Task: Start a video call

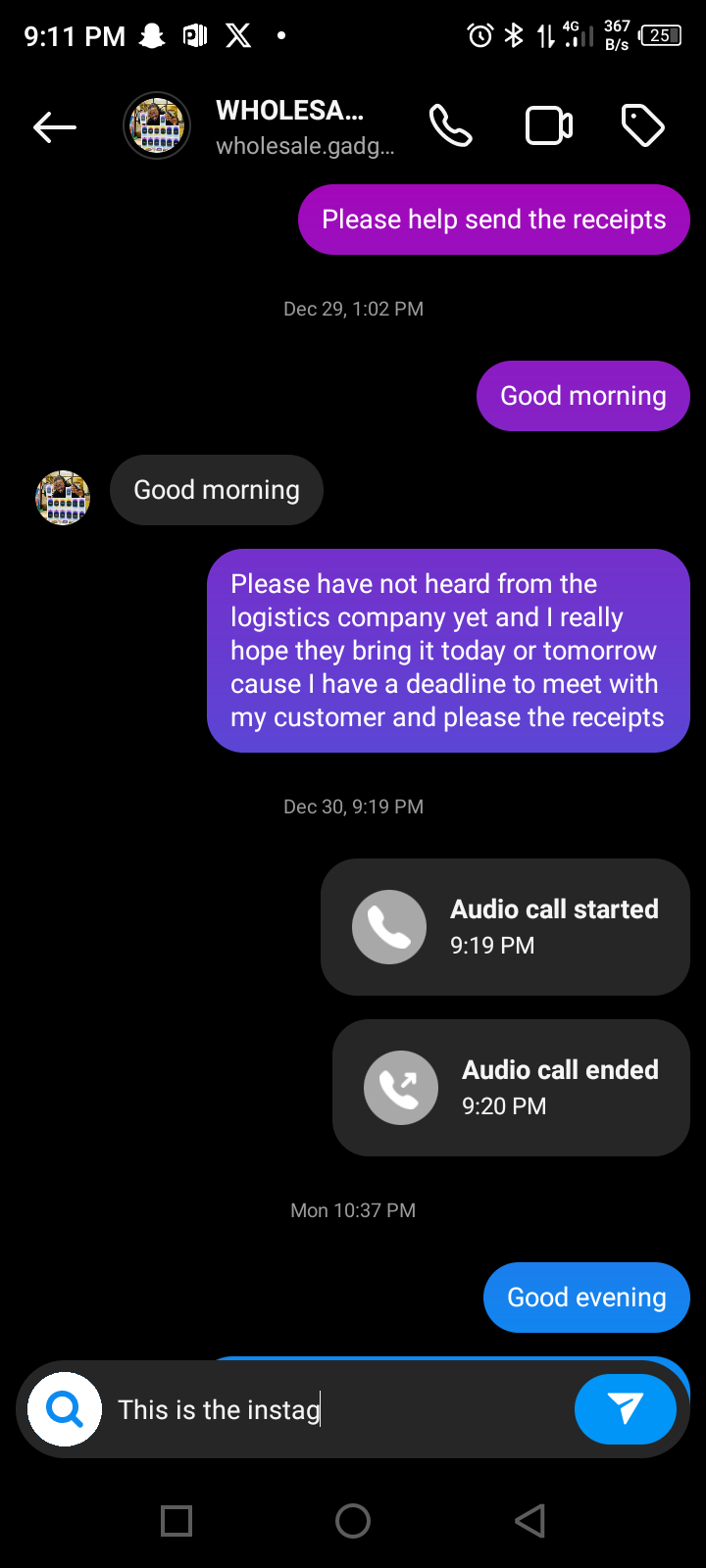Action: (549, 126)
